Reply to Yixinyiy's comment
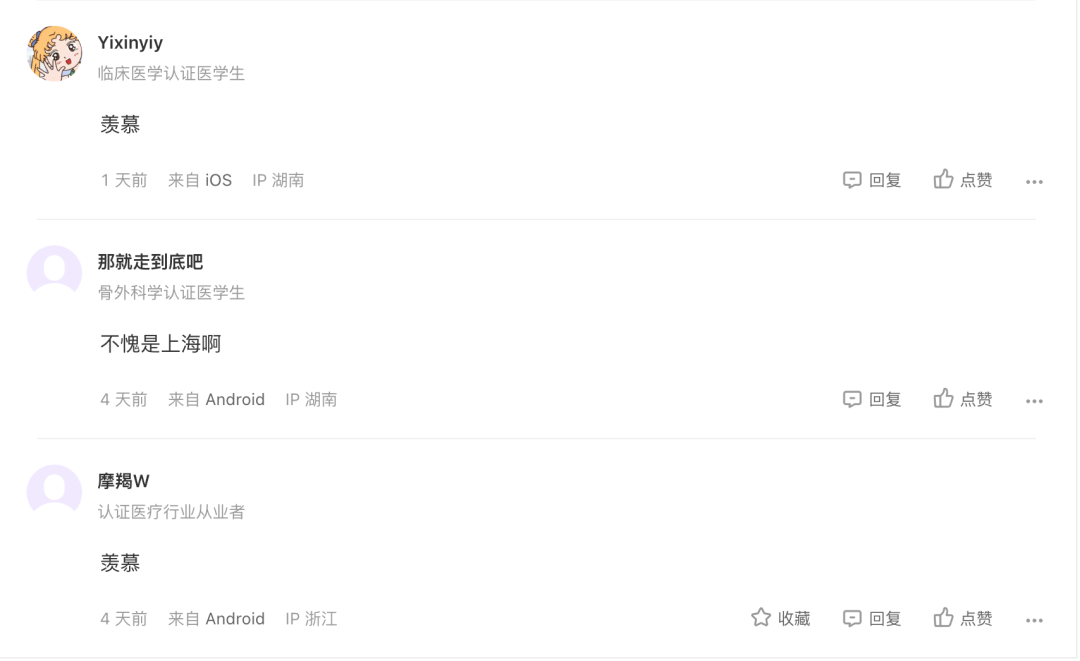Screen dimensions: 1080x661 (x=872, y=180)
